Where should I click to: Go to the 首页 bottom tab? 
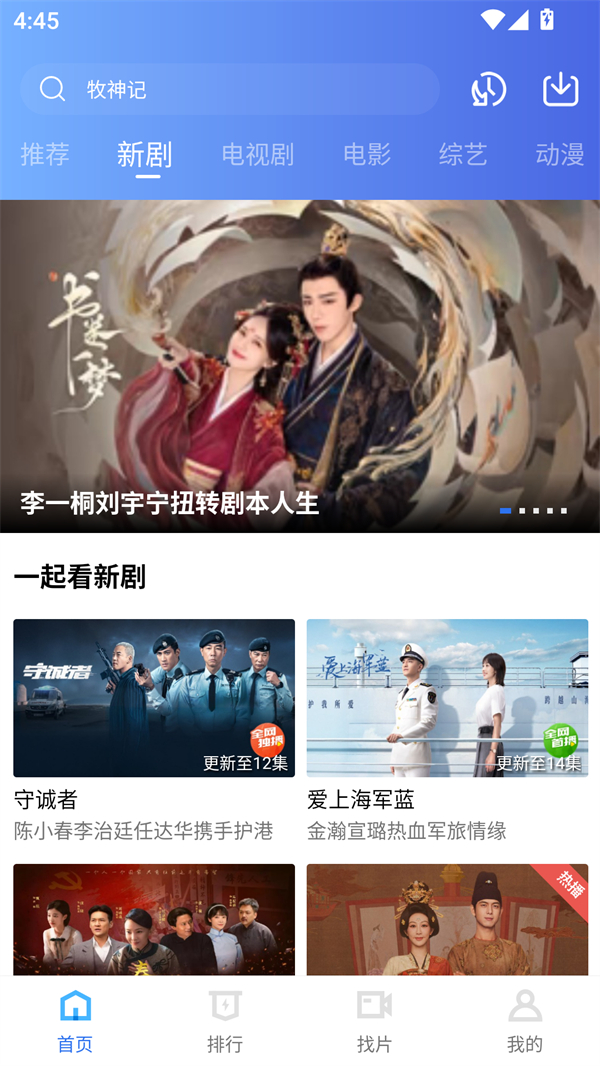[75, 1021]
